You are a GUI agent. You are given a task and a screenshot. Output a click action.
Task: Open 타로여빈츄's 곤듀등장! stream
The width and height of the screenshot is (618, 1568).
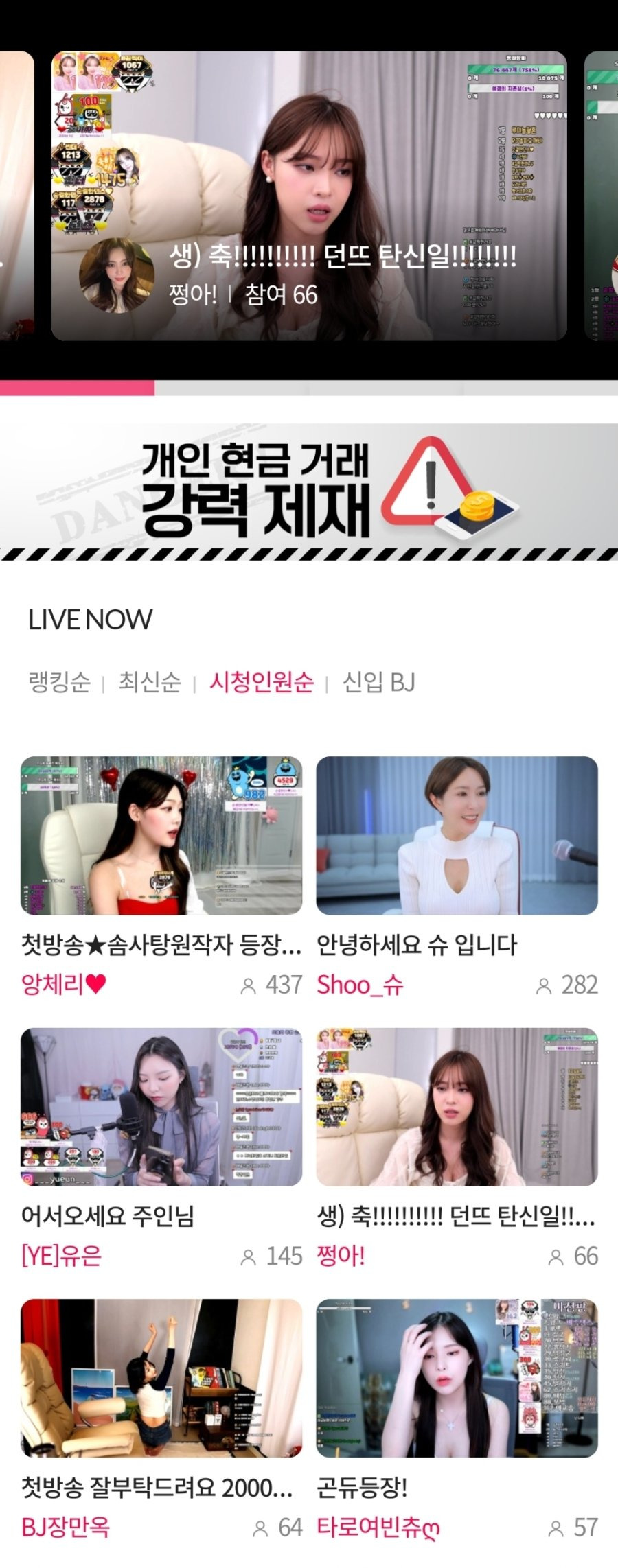457,1377
